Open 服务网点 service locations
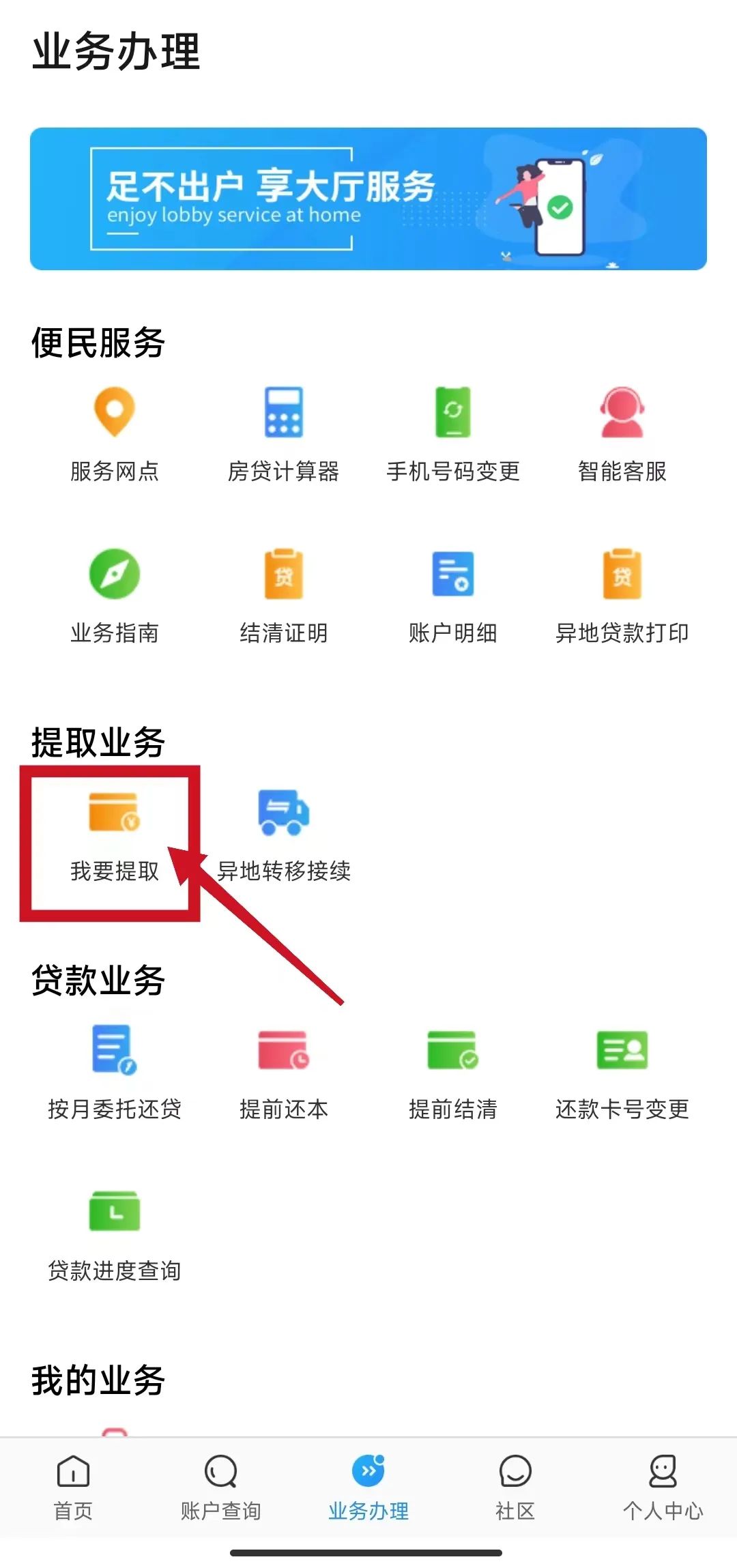 (114, 434)
